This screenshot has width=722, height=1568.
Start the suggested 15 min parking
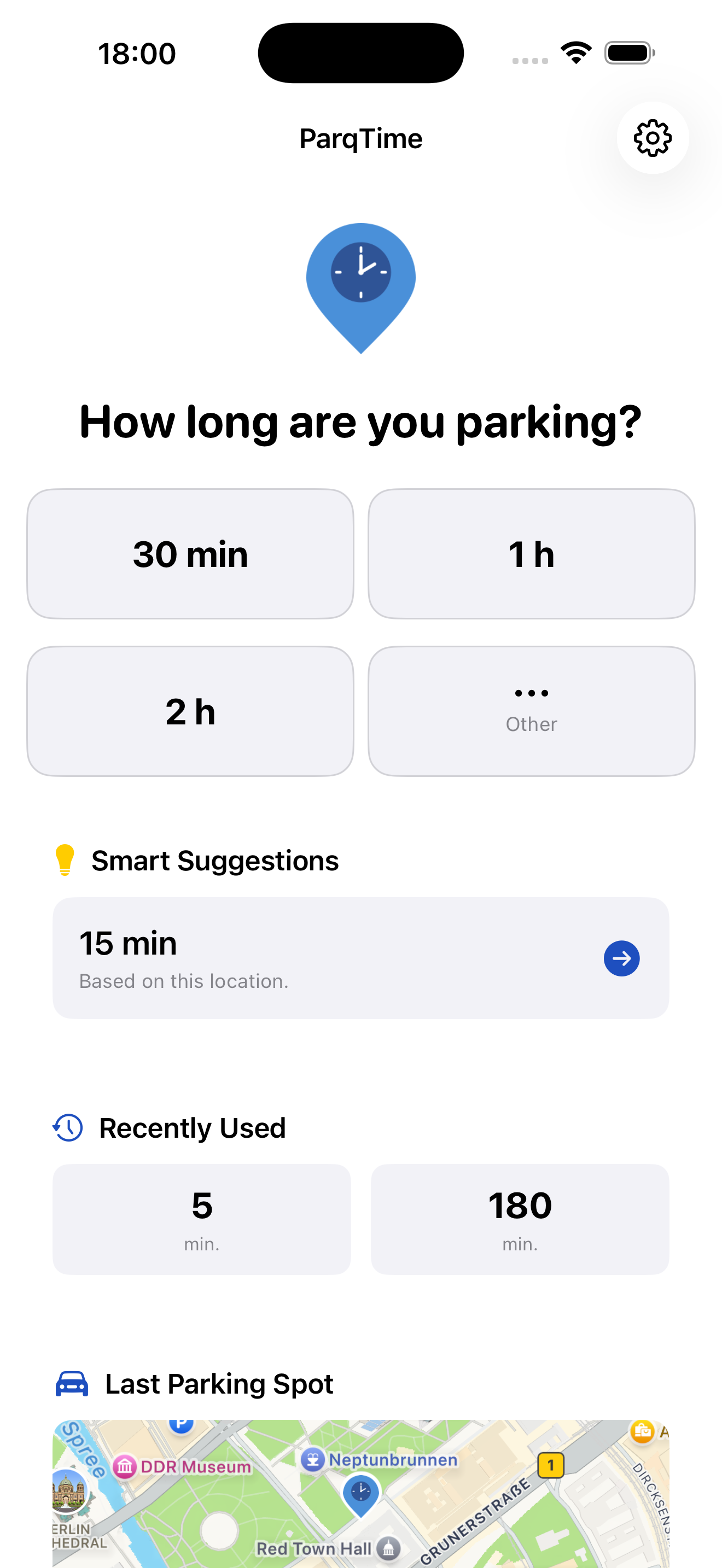coord(621,958)
